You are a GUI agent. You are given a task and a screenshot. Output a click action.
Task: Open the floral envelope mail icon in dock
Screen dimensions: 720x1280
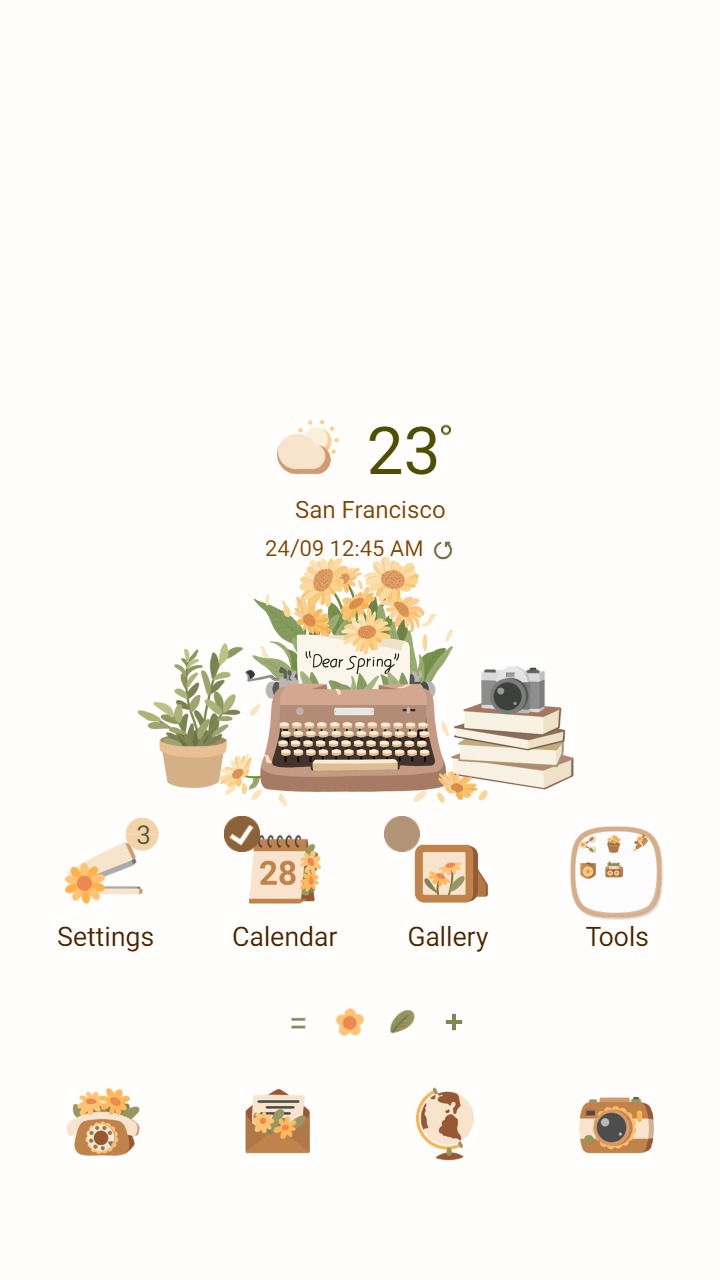pos(277,1122)
